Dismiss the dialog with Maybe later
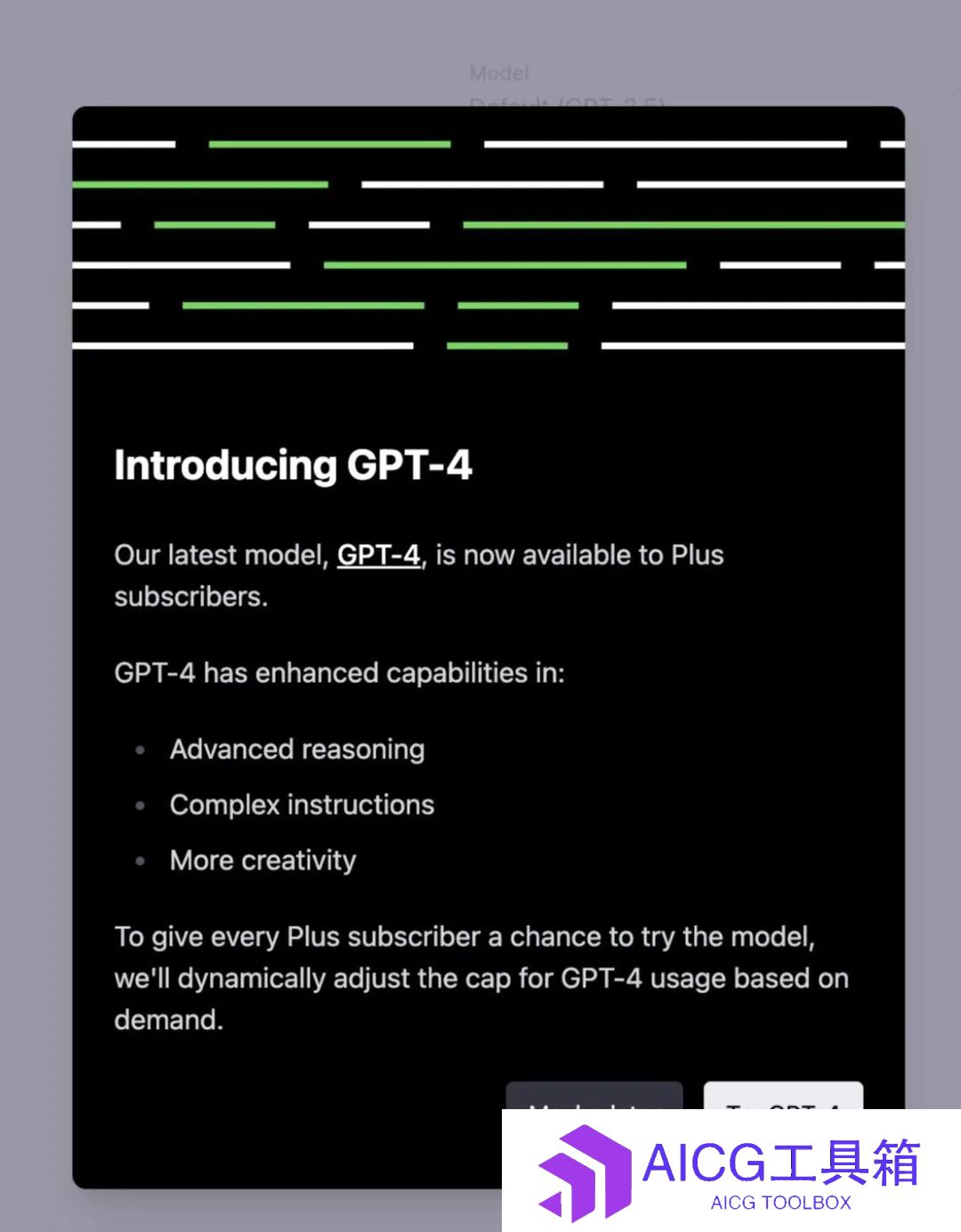Image resolution: width=961 pixels, height=1232 pixels. (x=594, y=1097)
